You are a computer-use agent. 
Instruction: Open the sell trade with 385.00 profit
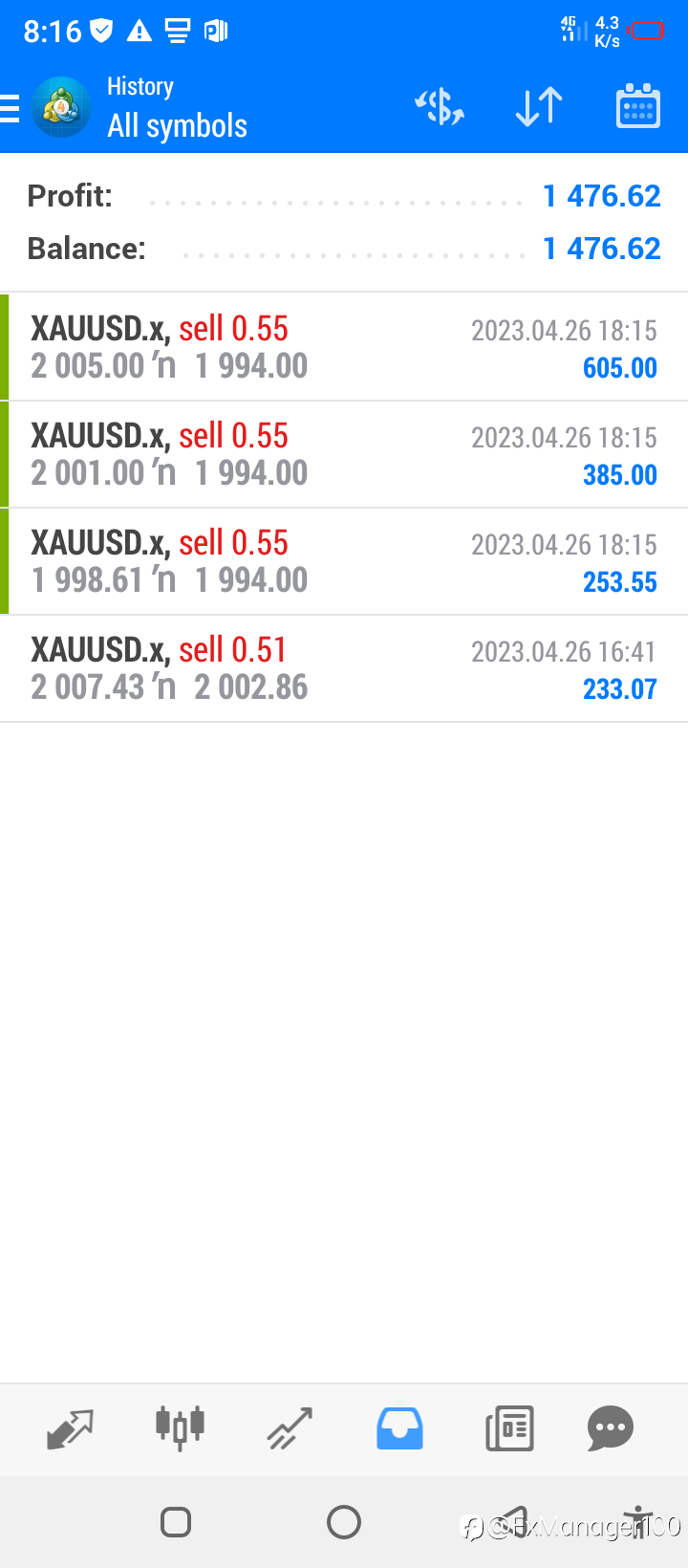344,454
